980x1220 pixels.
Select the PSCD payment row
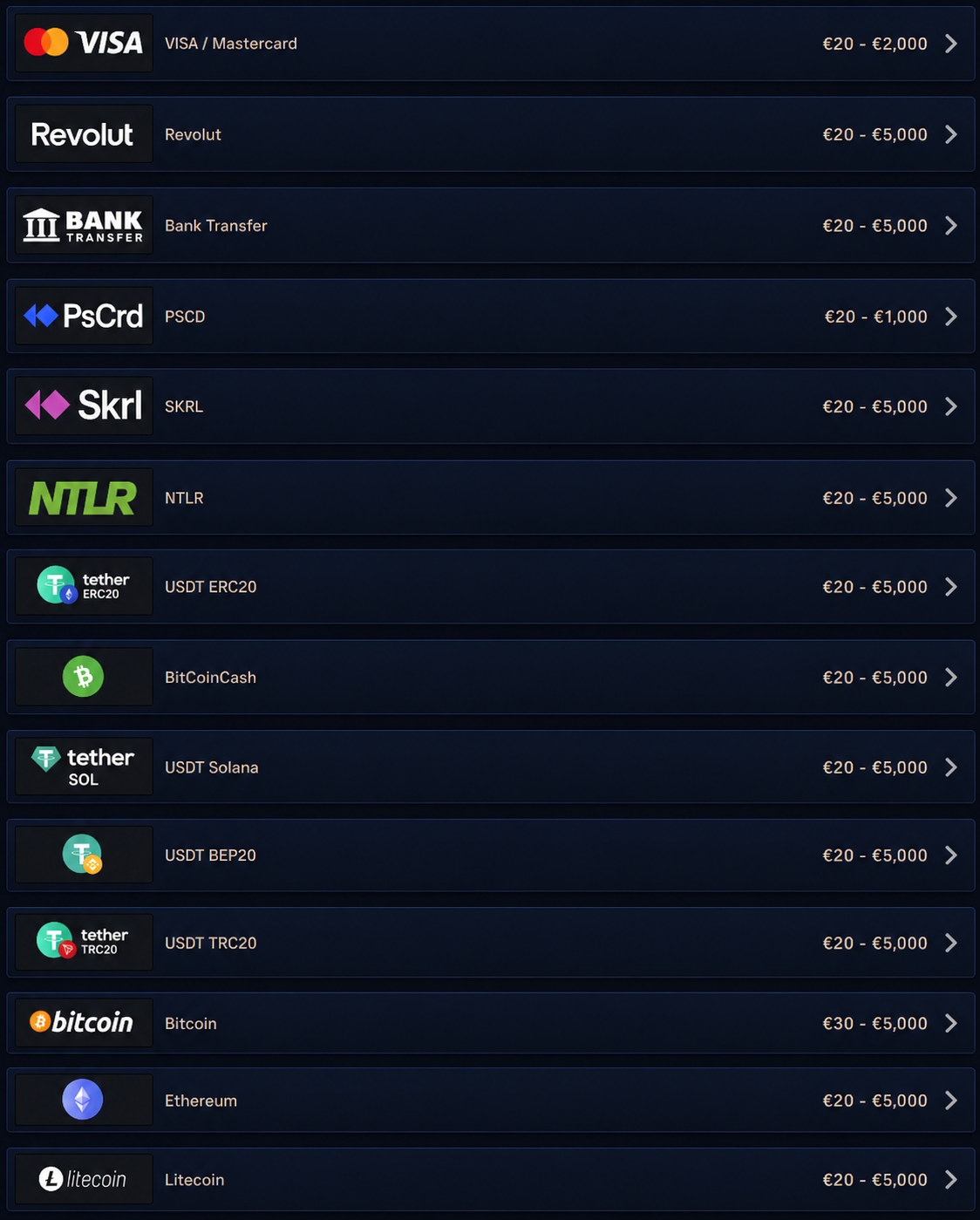pyautogui.click(x=490, y=316)
